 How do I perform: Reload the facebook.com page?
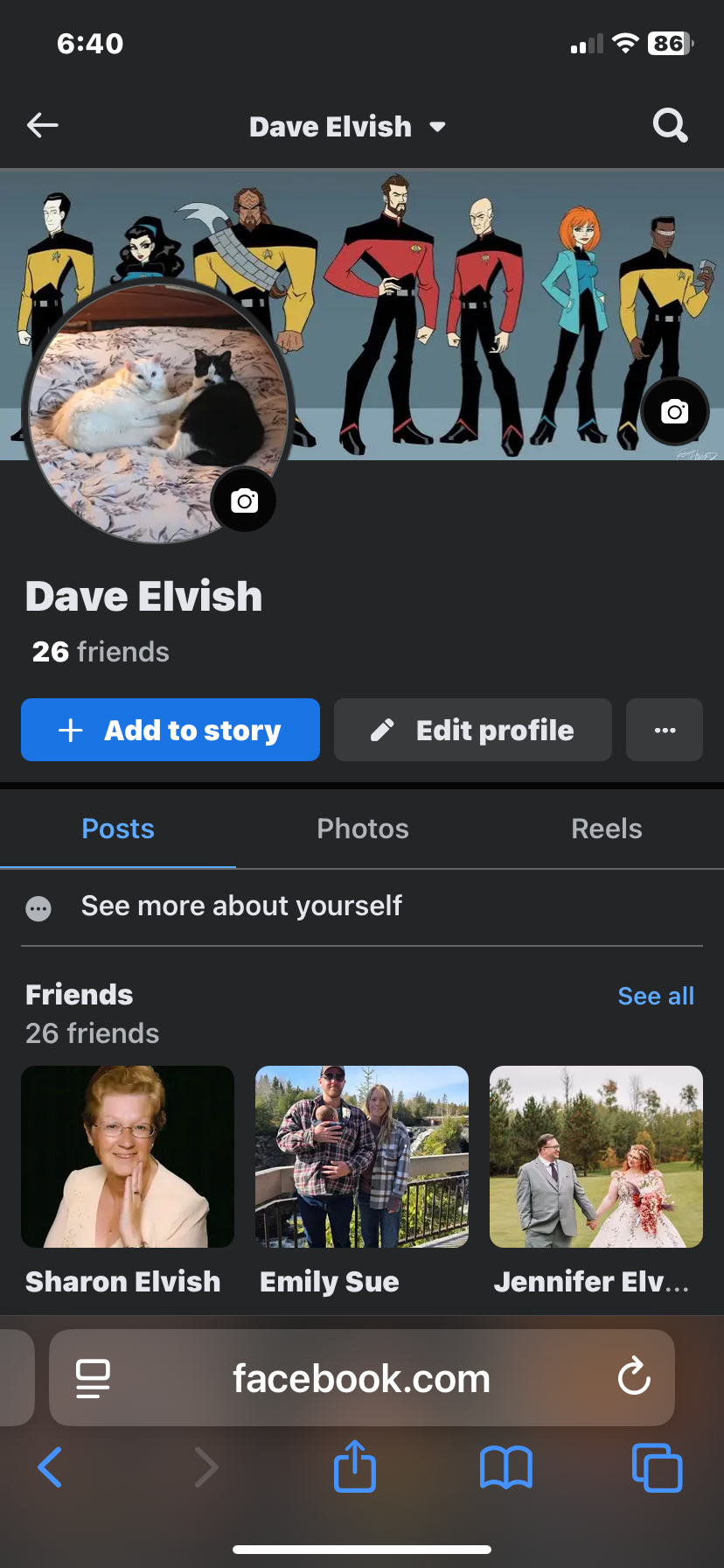[634, 1378]
